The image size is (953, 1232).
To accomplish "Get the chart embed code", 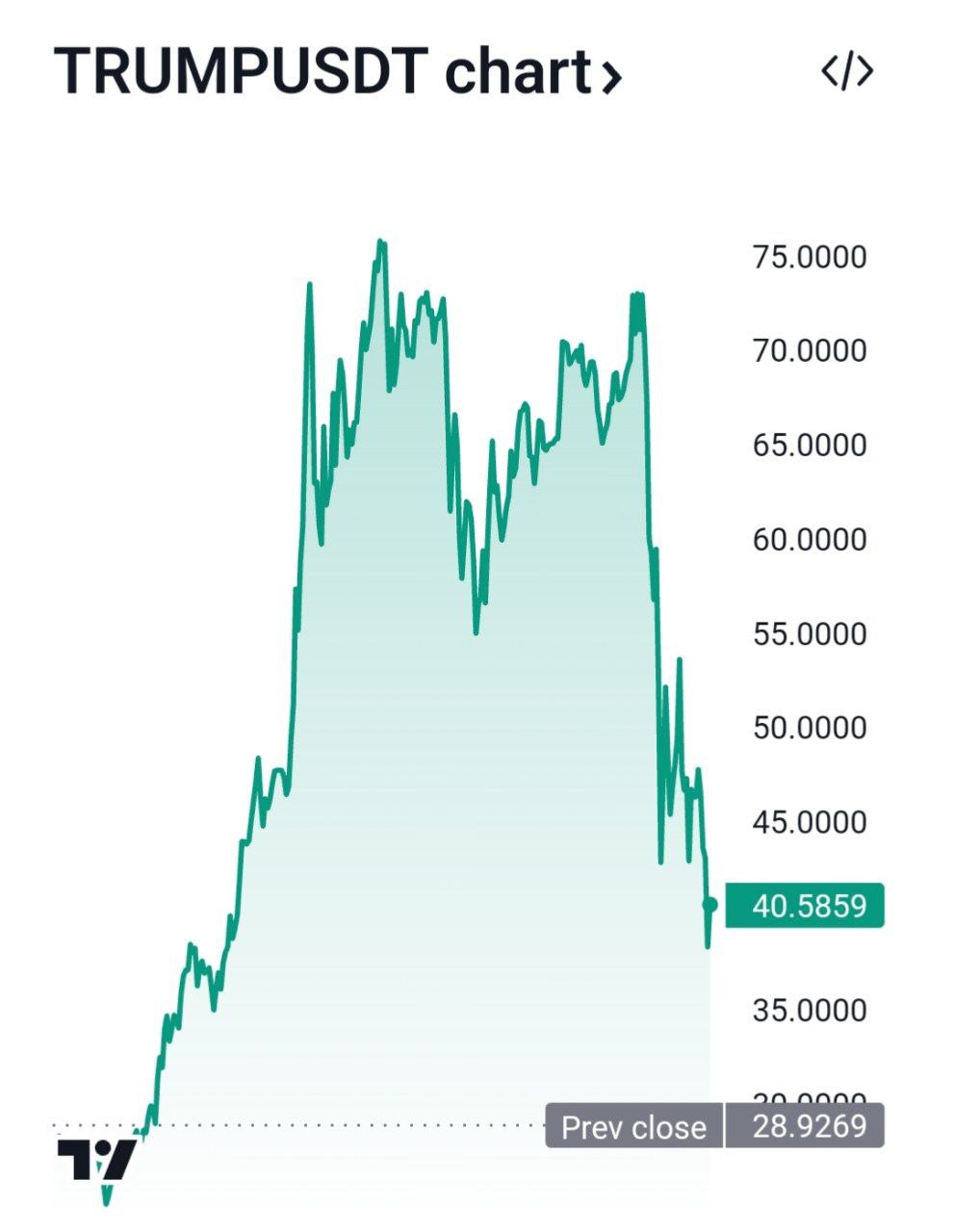I will click(847, 71).
